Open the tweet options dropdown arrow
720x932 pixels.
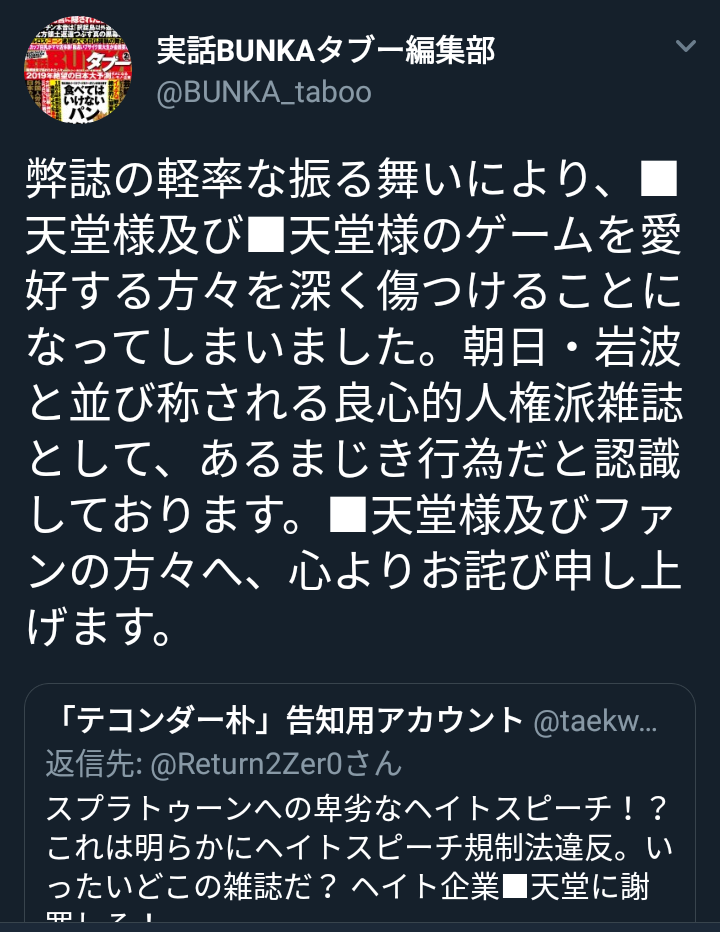(687, 47)
